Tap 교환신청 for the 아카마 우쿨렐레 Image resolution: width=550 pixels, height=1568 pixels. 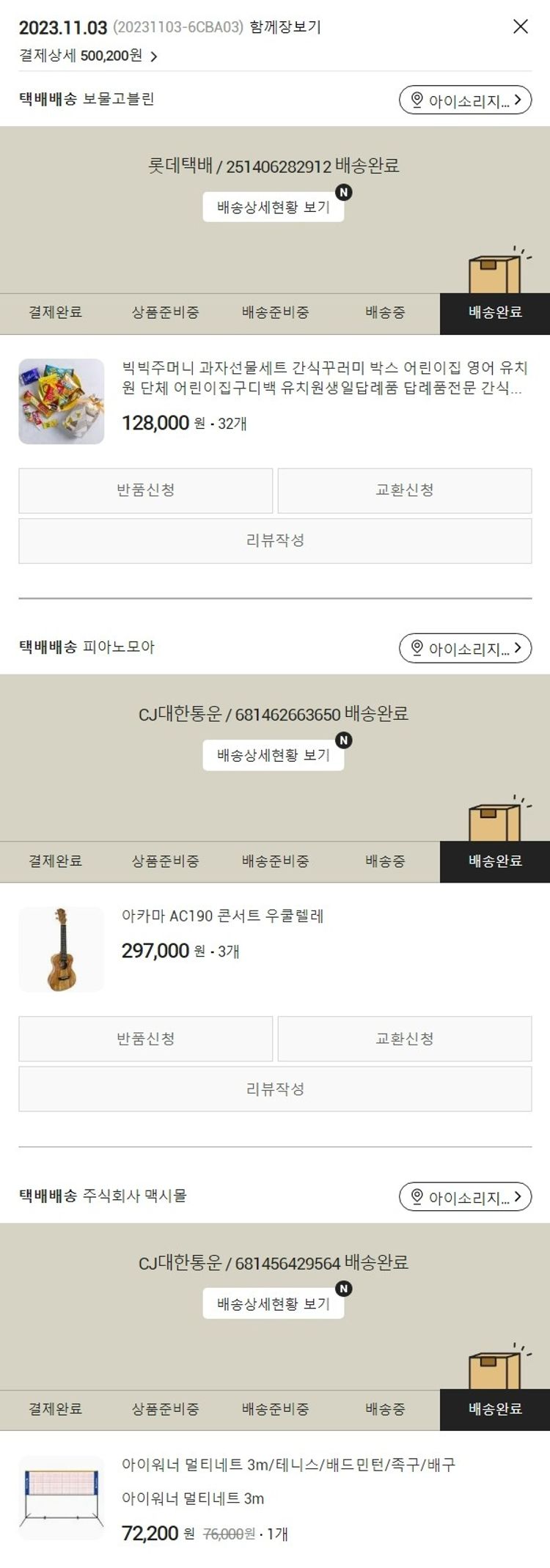404,1039
